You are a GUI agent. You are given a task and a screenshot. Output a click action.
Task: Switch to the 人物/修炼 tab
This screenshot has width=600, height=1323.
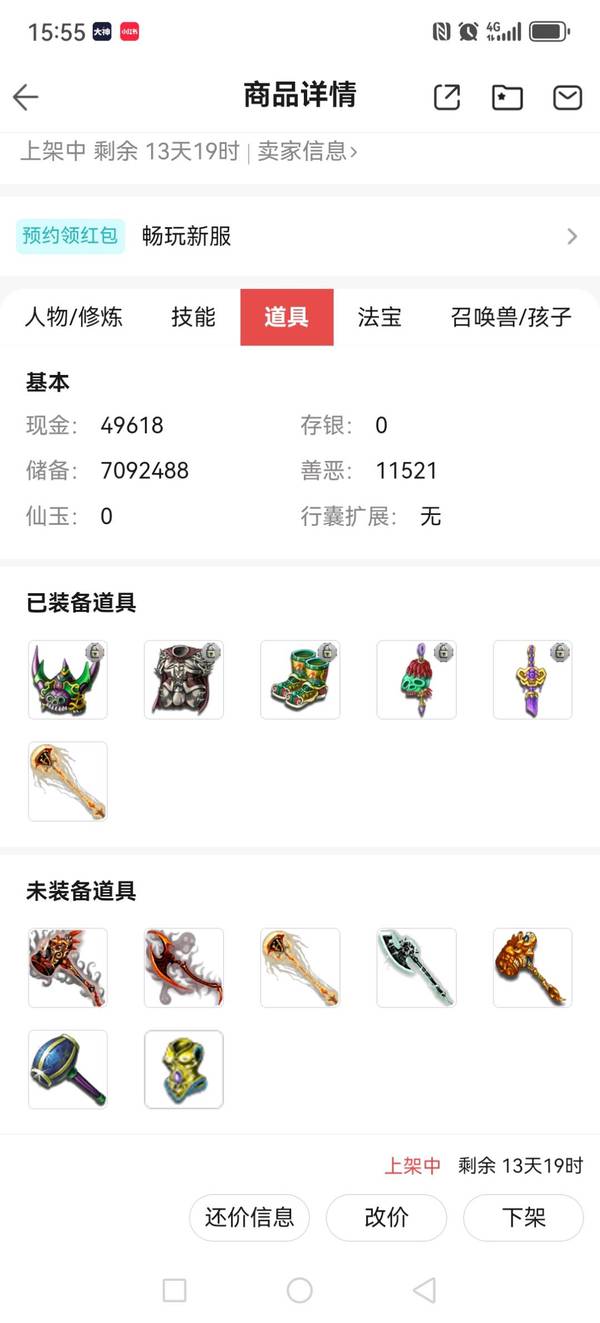(74, 317)
